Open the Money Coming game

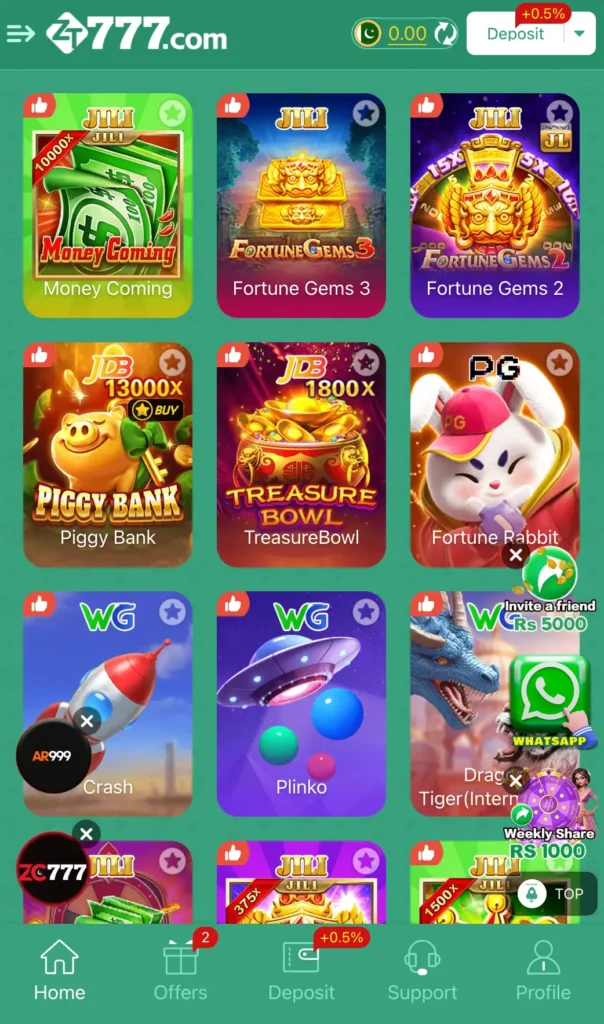pyautogui.click(x=108, y=204)
